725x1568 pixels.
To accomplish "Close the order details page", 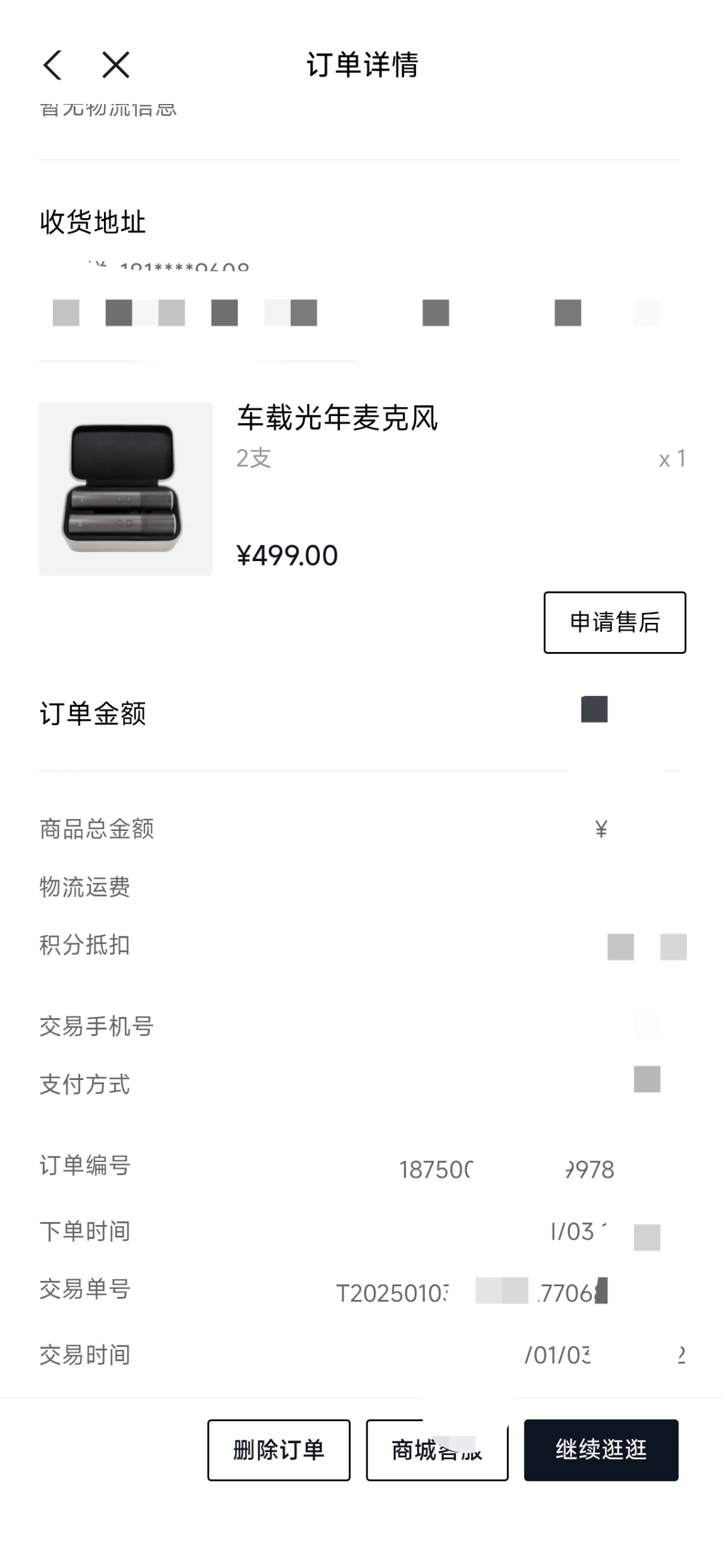I will 116,65.
